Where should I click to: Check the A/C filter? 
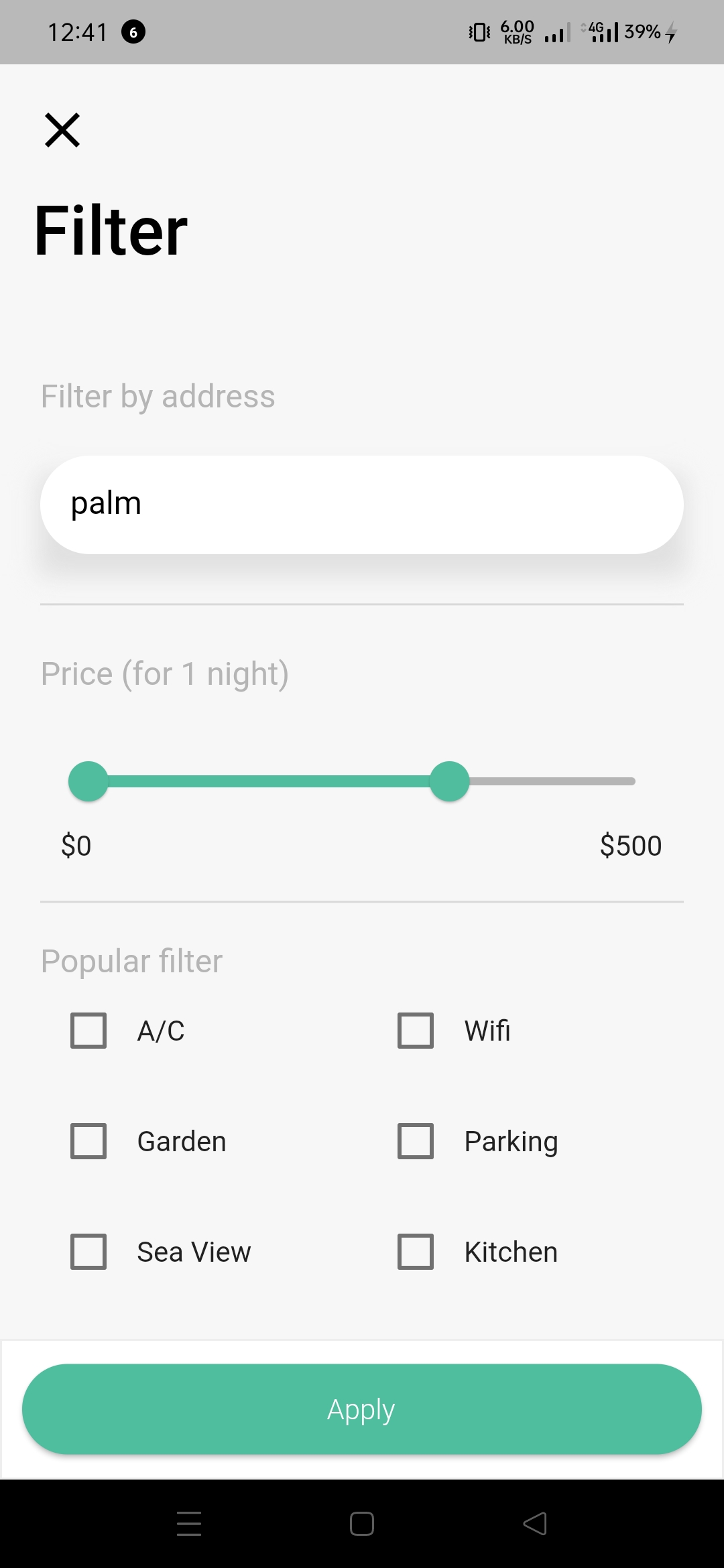(x=88, y=1031)
